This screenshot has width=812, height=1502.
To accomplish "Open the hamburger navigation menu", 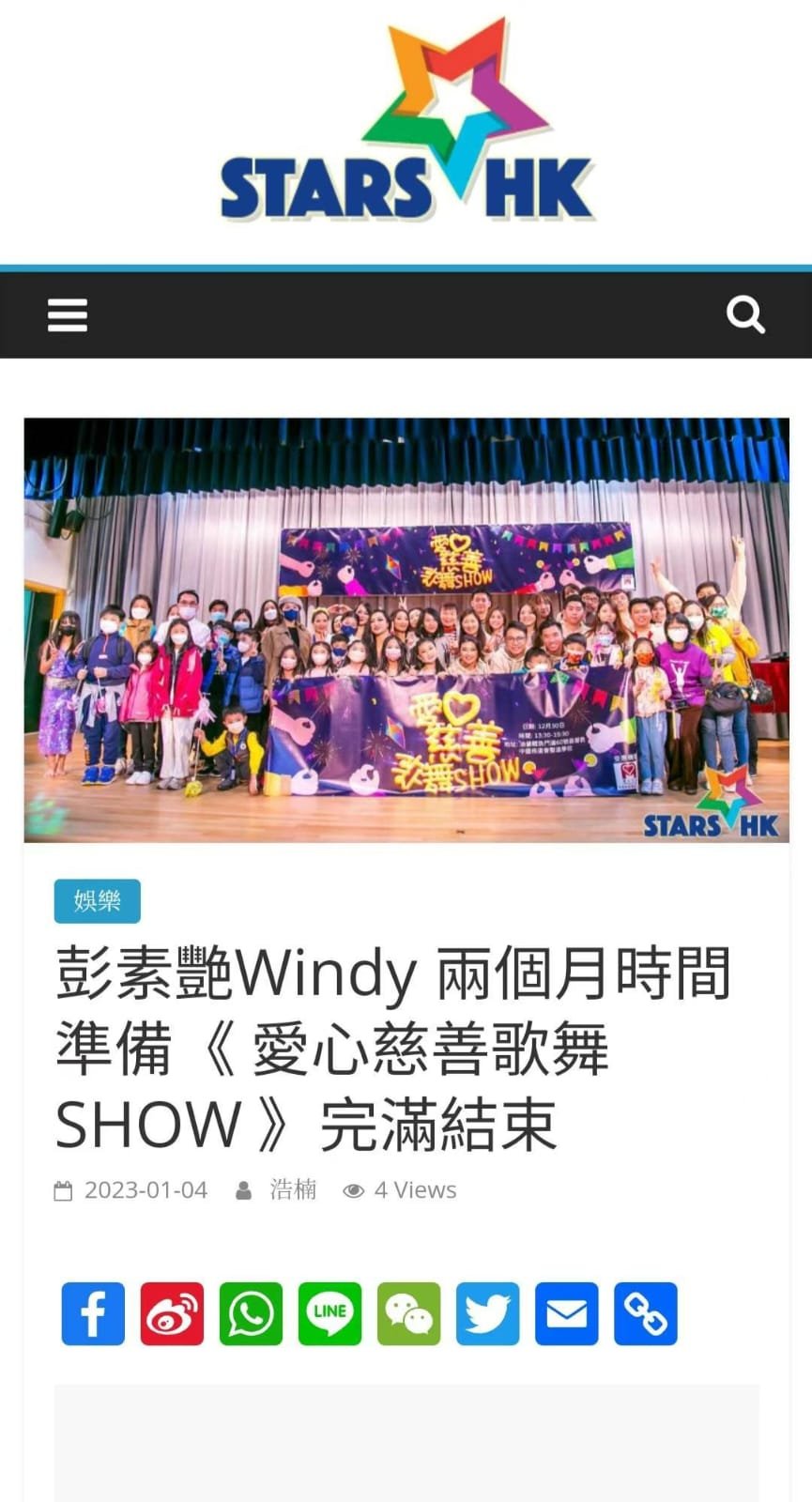I will point(68,315).
